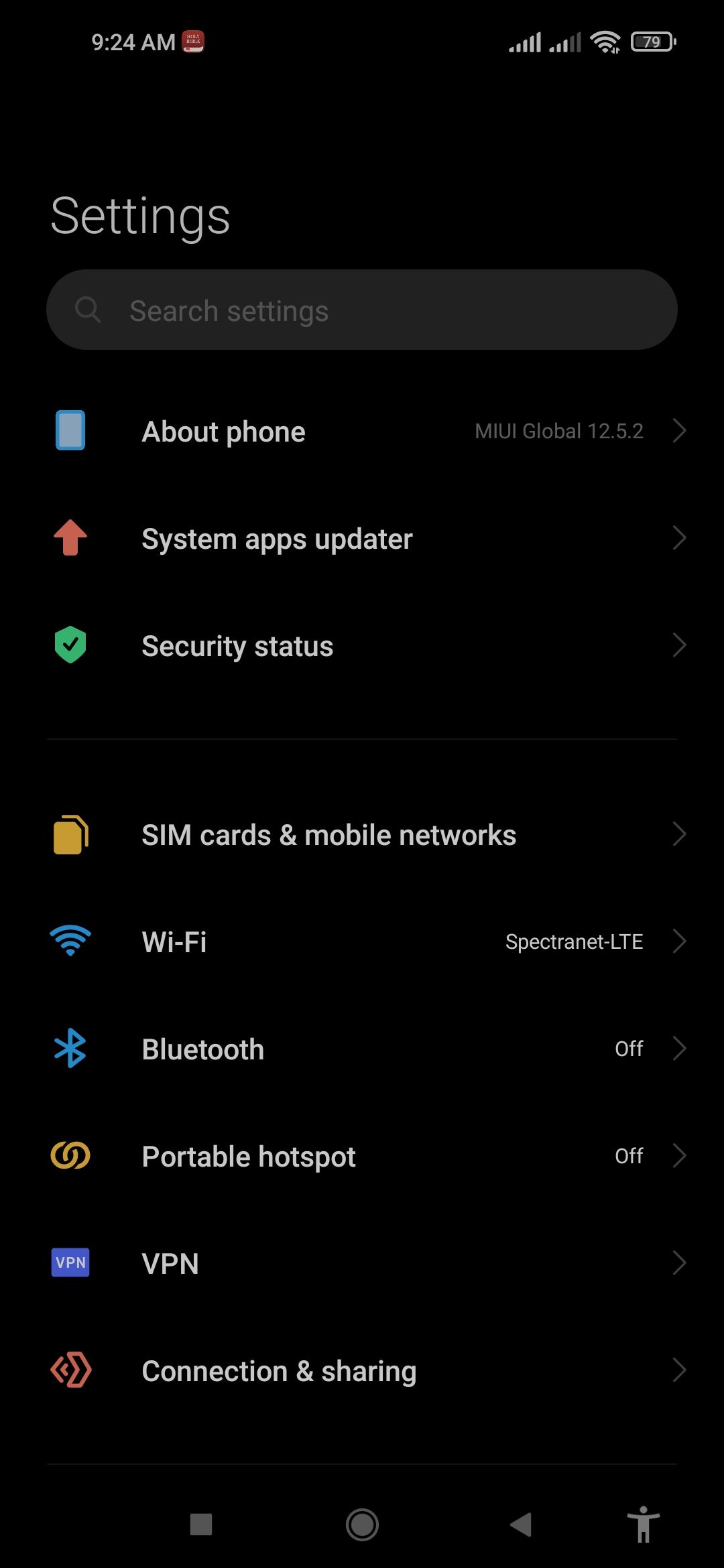The width and height of the screenshot is (724, 1568).
Task: Expand the About phone chevron
Action: click(680, 431)
